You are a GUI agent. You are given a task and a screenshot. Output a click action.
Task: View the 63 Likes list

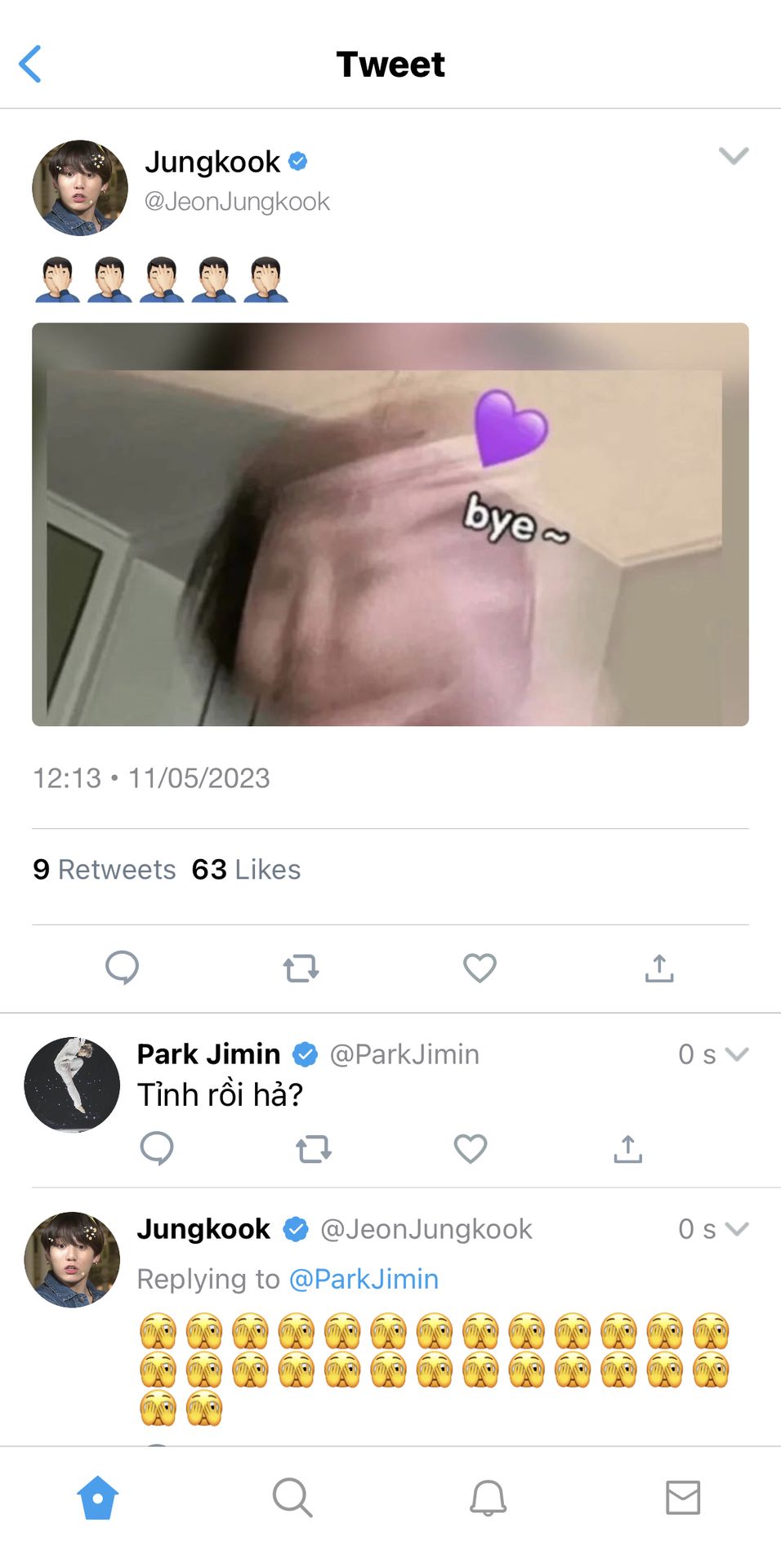click(246, 870)
